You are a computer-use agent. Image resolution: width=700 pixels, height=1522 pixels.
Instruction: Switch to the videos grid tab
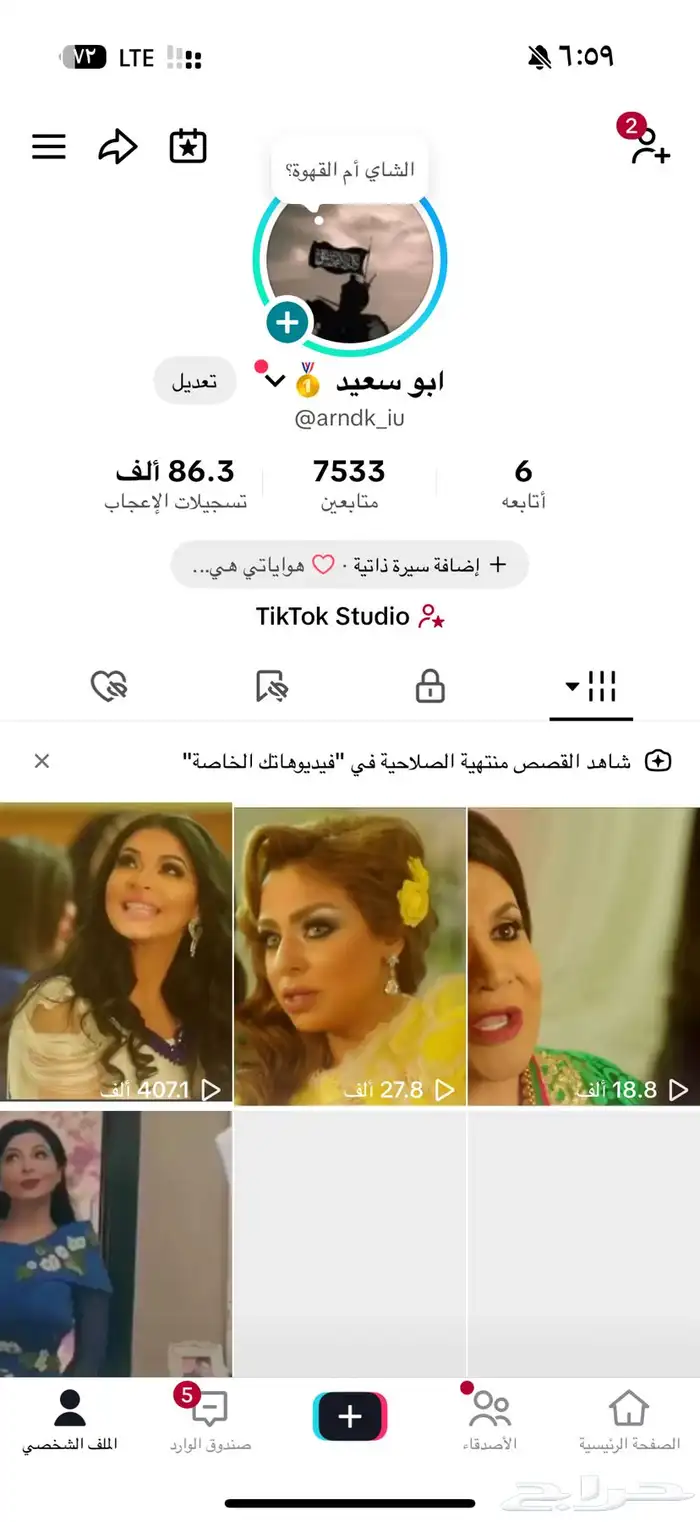point(591,687)
